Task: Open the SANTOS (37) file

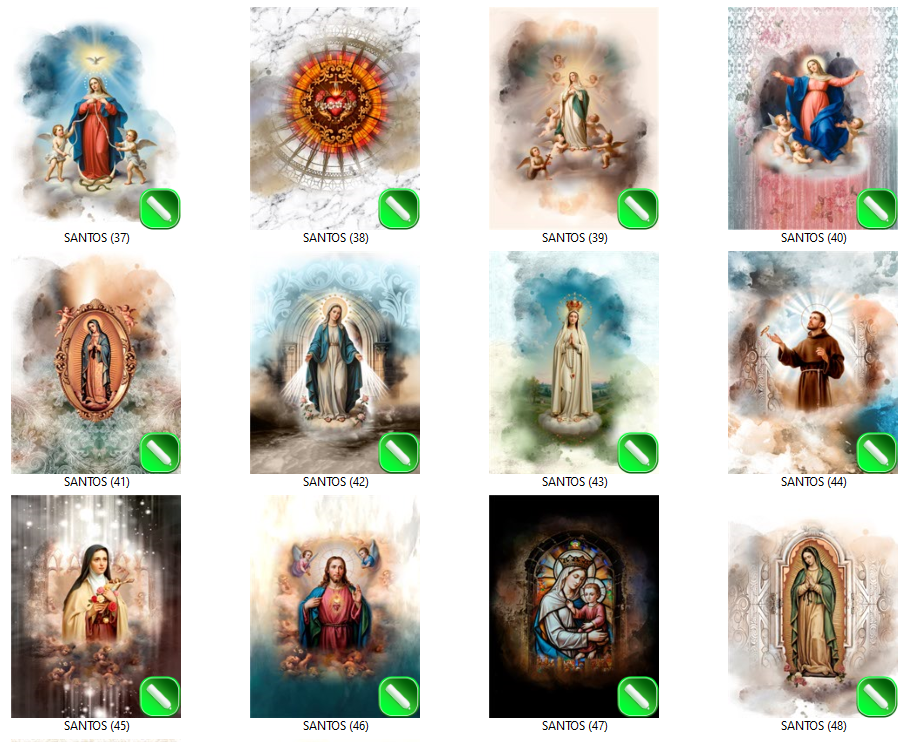Action: pos(95,118)
